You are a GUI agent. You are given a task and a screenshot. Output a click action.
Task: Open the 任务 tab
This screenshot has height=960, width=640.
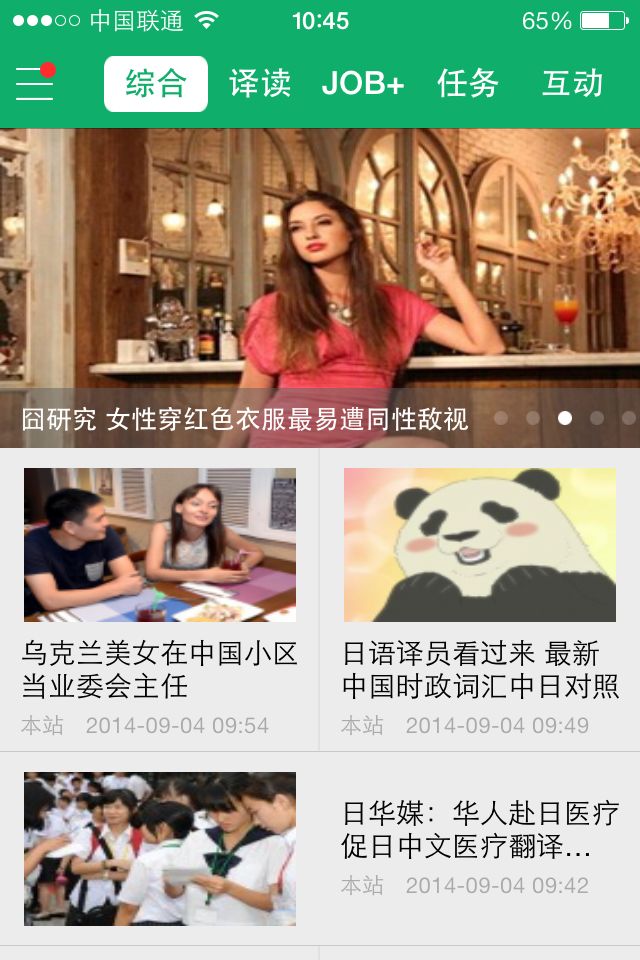(x=468, y=83)
